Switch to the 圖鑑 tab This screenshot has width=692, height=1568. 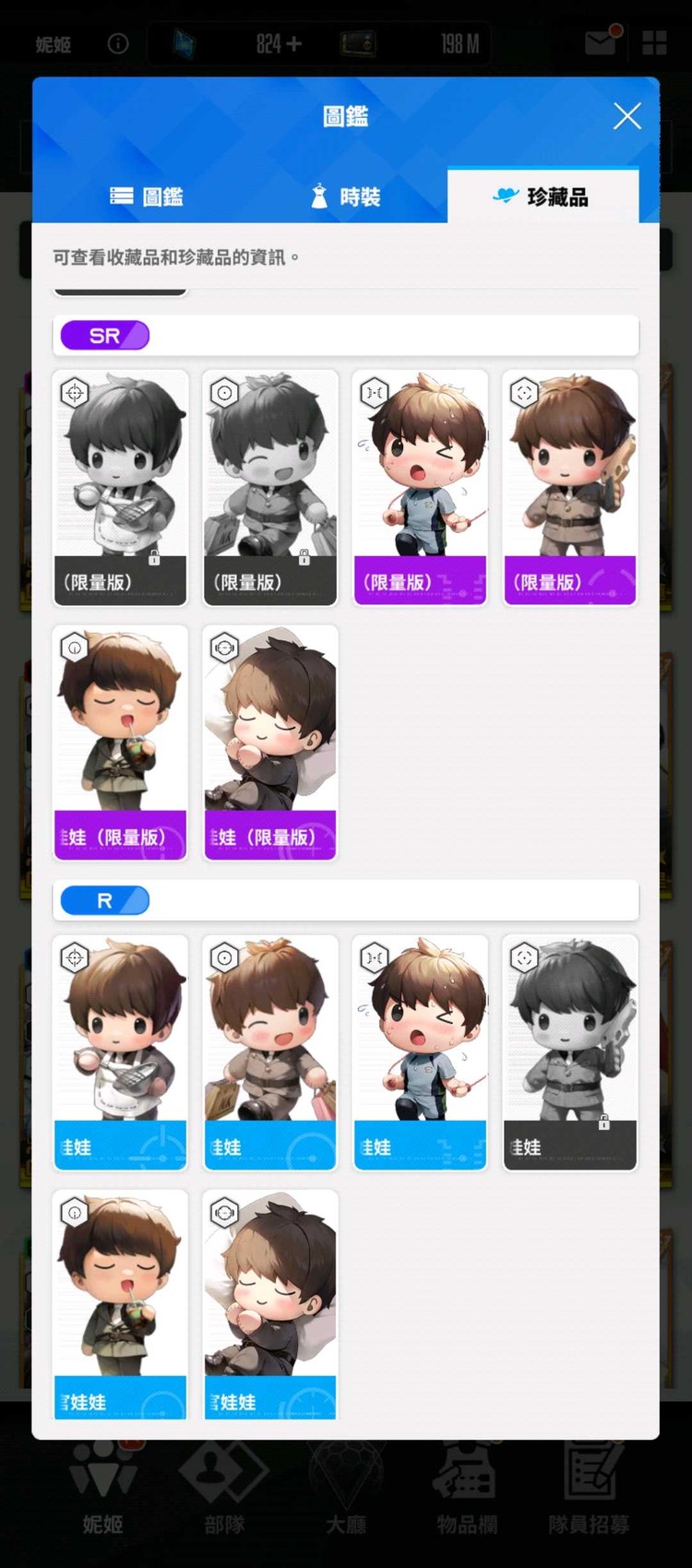click(147, 196)
